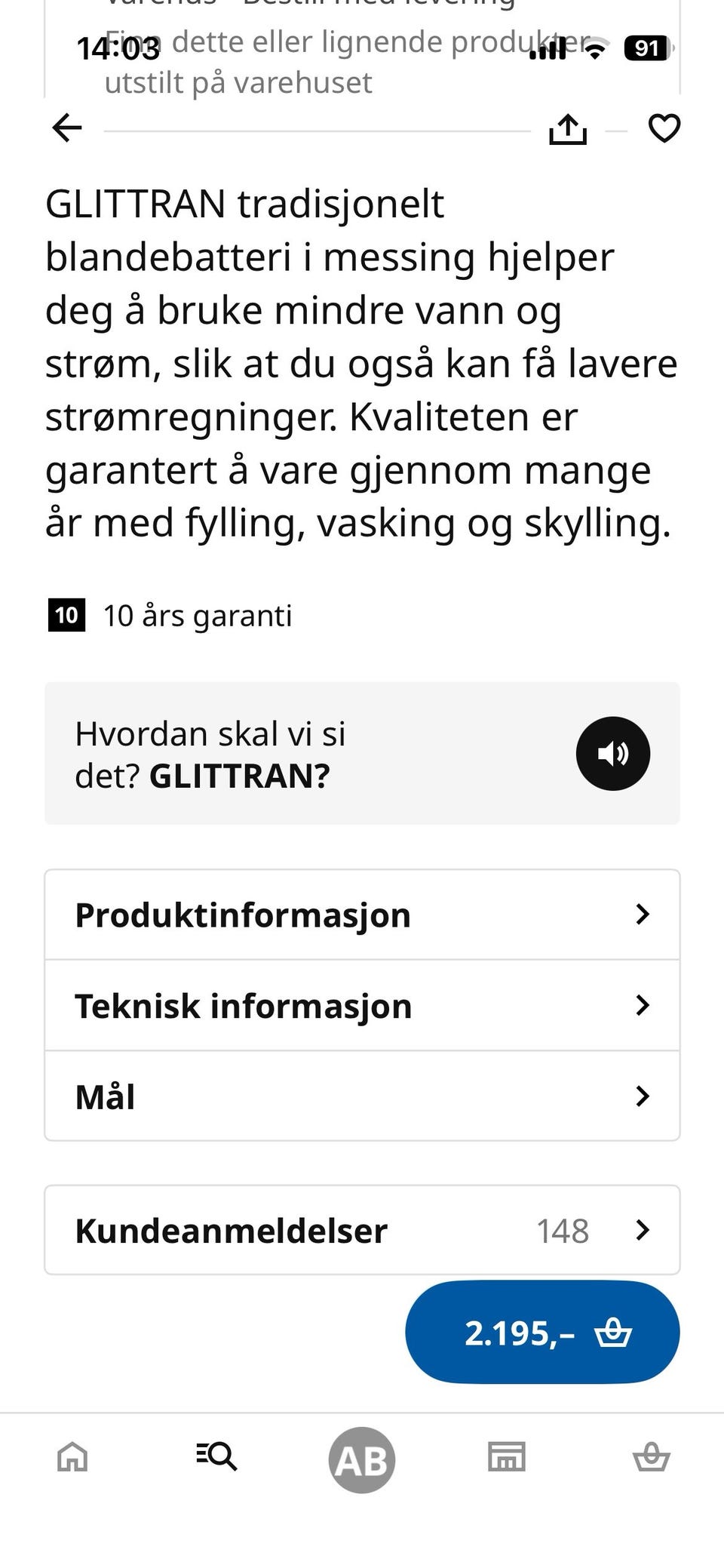Mute the pronunciation speaker button
The image size is (724, 1568).
pos(613,752)
